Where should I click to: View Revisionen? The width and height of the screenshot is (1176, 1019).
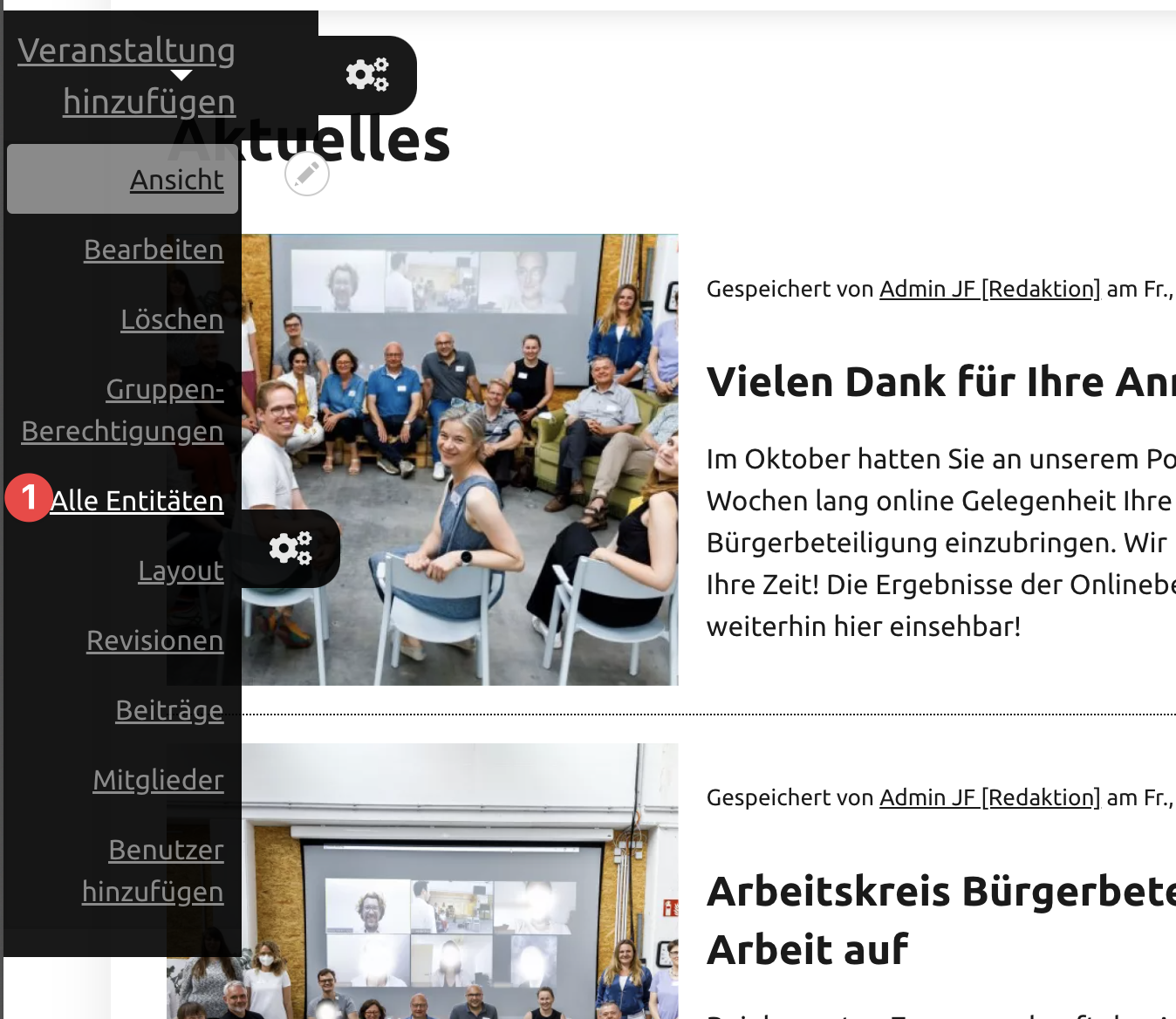[x=155, y=641]
